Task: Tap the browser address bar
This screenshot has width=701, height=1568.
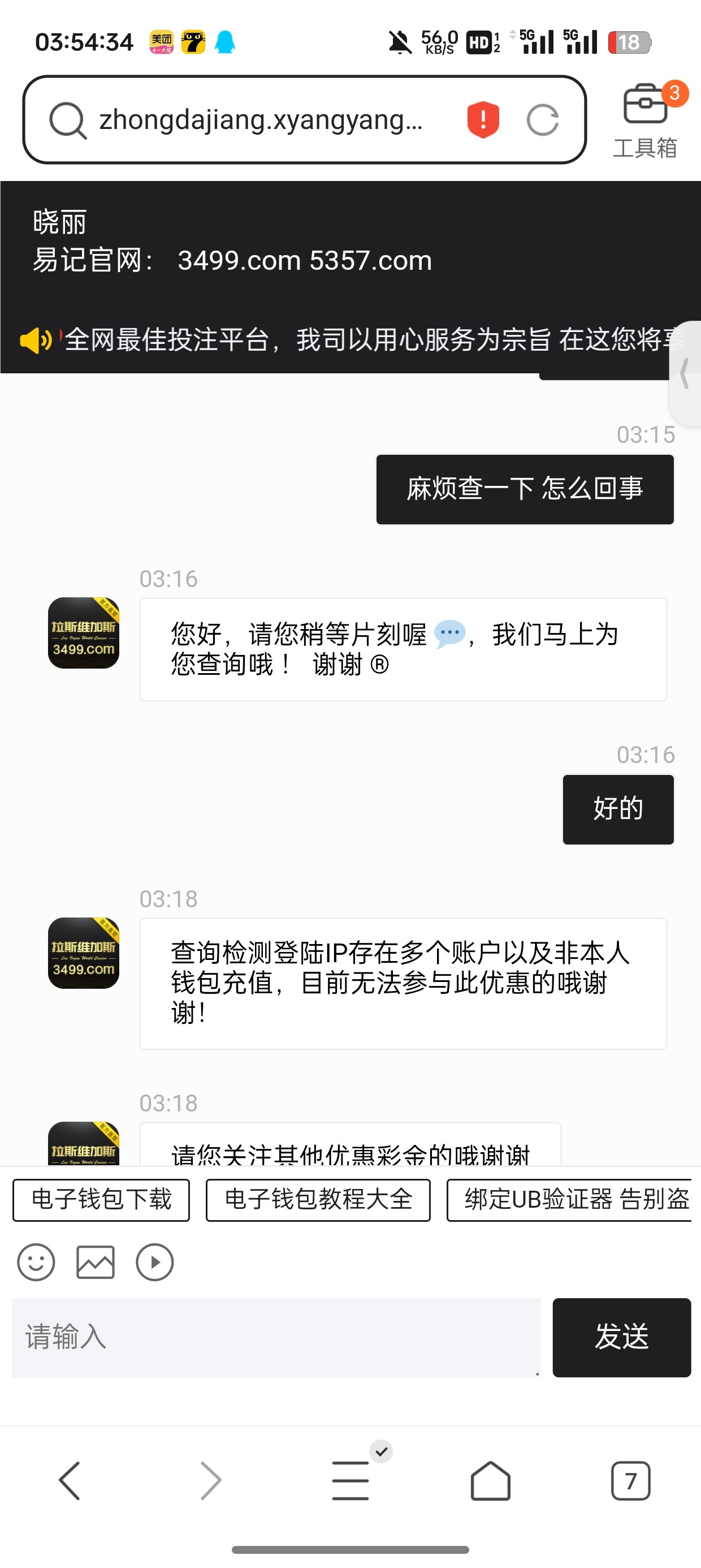Action: (262, 120)
